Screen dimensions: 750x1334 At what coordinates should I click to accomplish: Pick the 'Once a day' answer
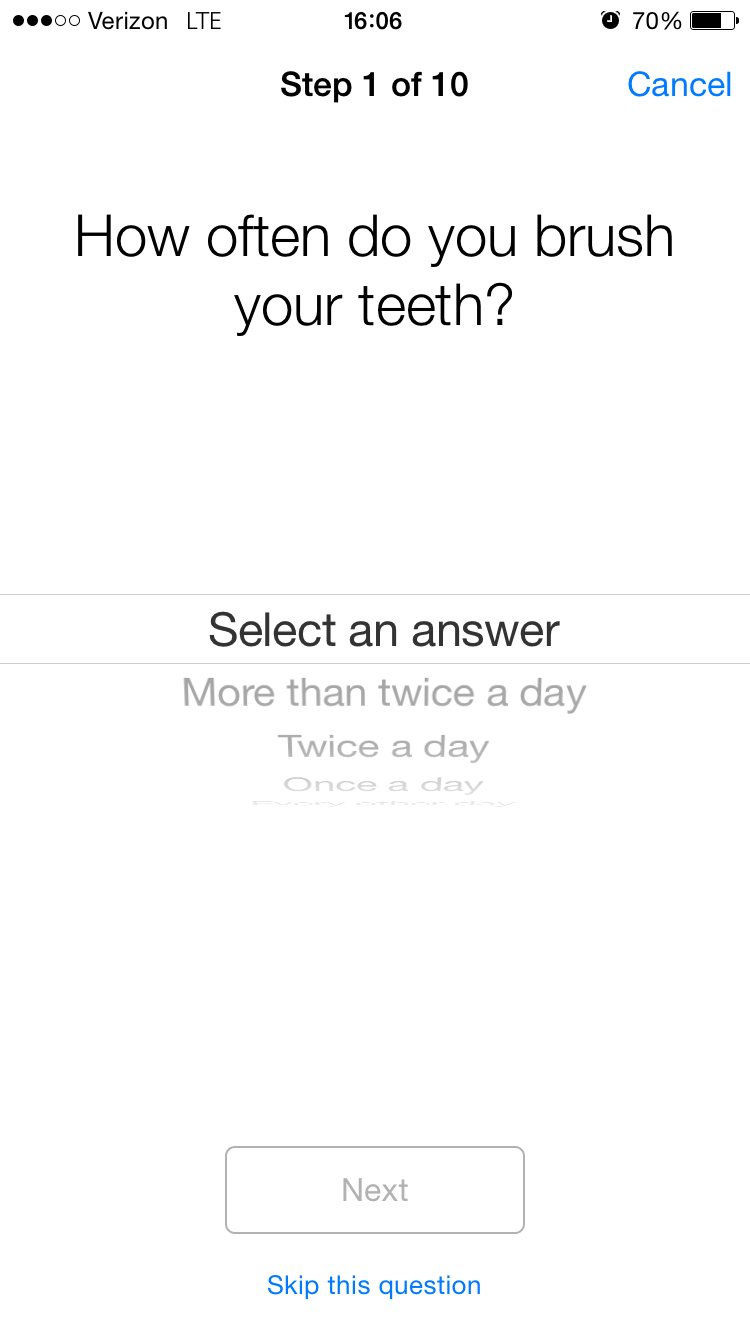tap(384, 785)
